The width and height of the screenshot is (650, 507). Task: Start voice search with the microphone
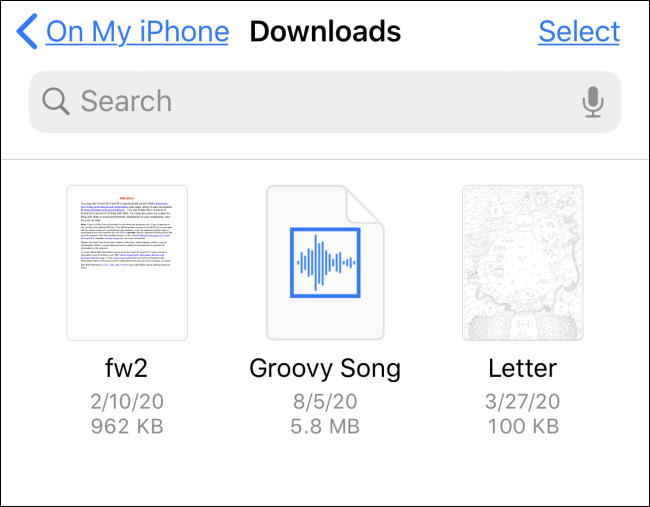click(594, 101)
